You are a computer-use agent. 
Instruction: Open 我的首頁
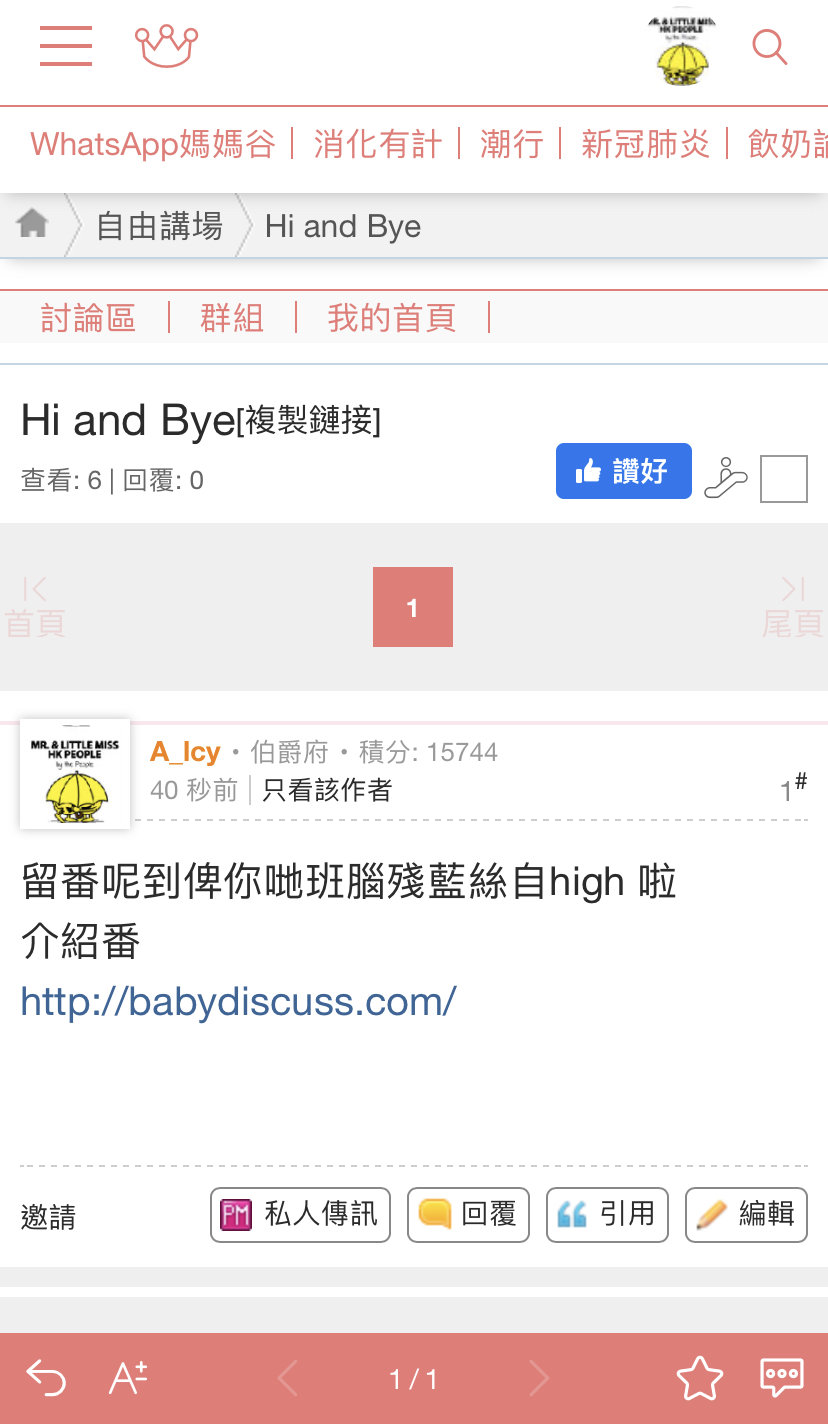[392, 318]
